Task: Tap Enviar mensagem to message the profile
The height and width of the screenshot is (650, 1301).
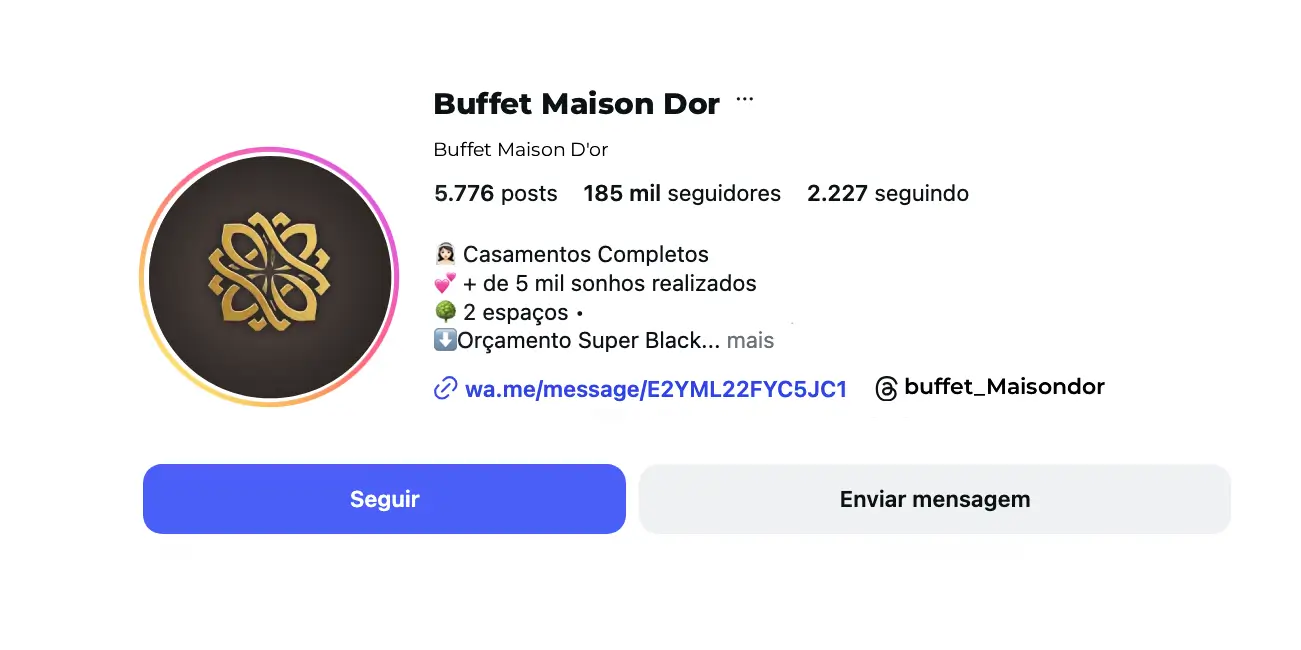Action: [x=934, y=499]
